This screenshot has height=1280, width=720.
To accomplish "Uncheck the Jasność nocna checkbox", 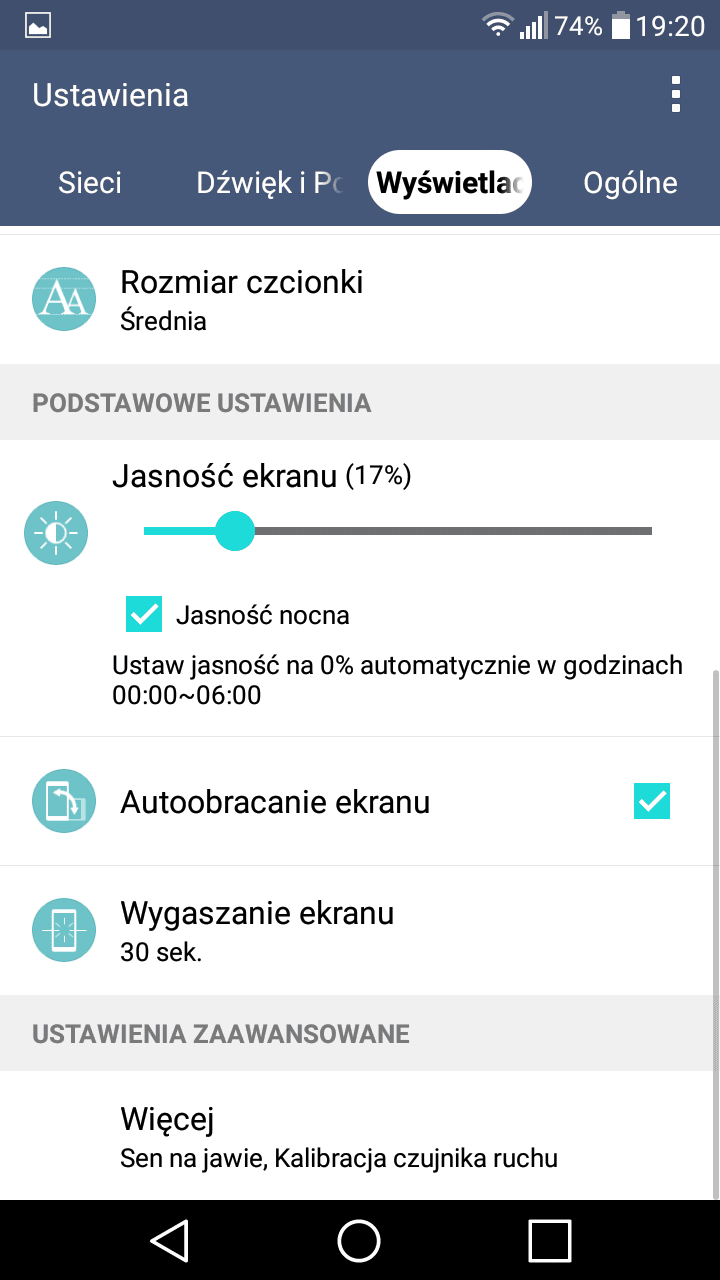I will (x=144, y=614).
